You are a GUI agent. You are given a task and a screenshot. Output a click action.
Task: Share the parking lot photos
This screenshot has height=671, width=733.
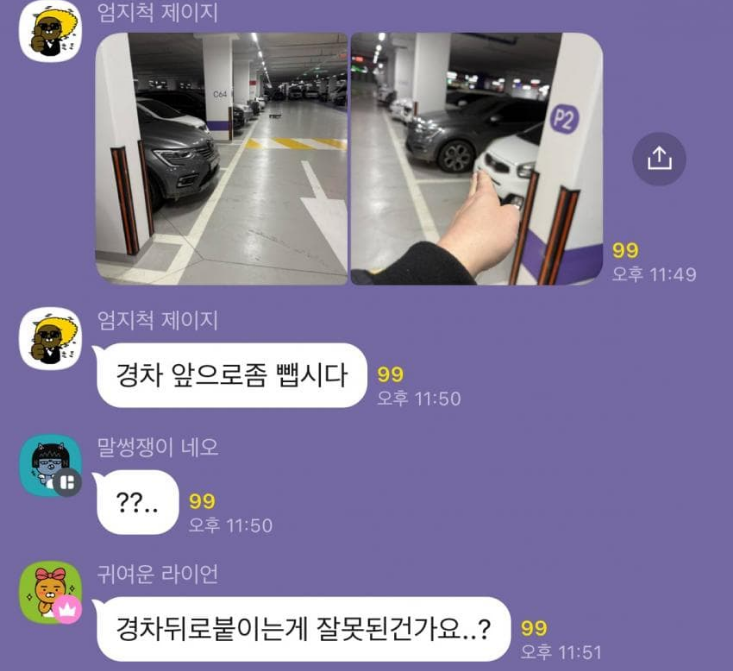point(659,159)
